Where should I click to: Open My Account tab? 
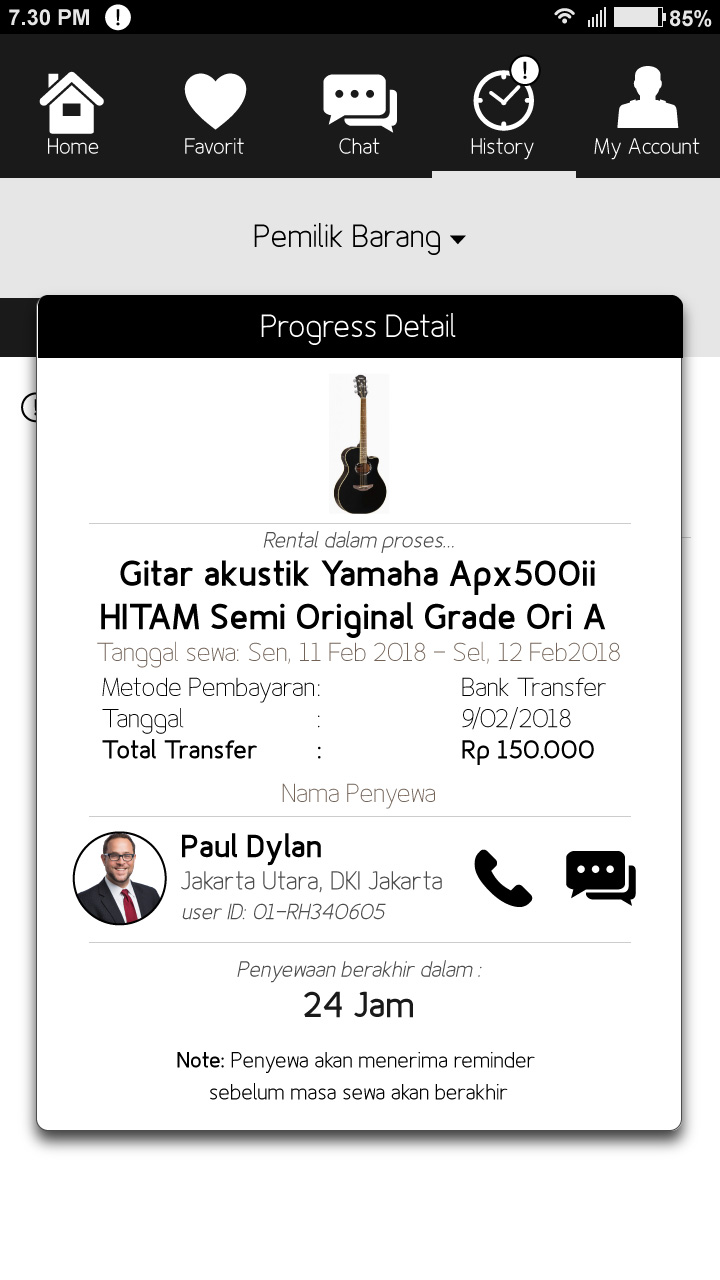point(646,114)
